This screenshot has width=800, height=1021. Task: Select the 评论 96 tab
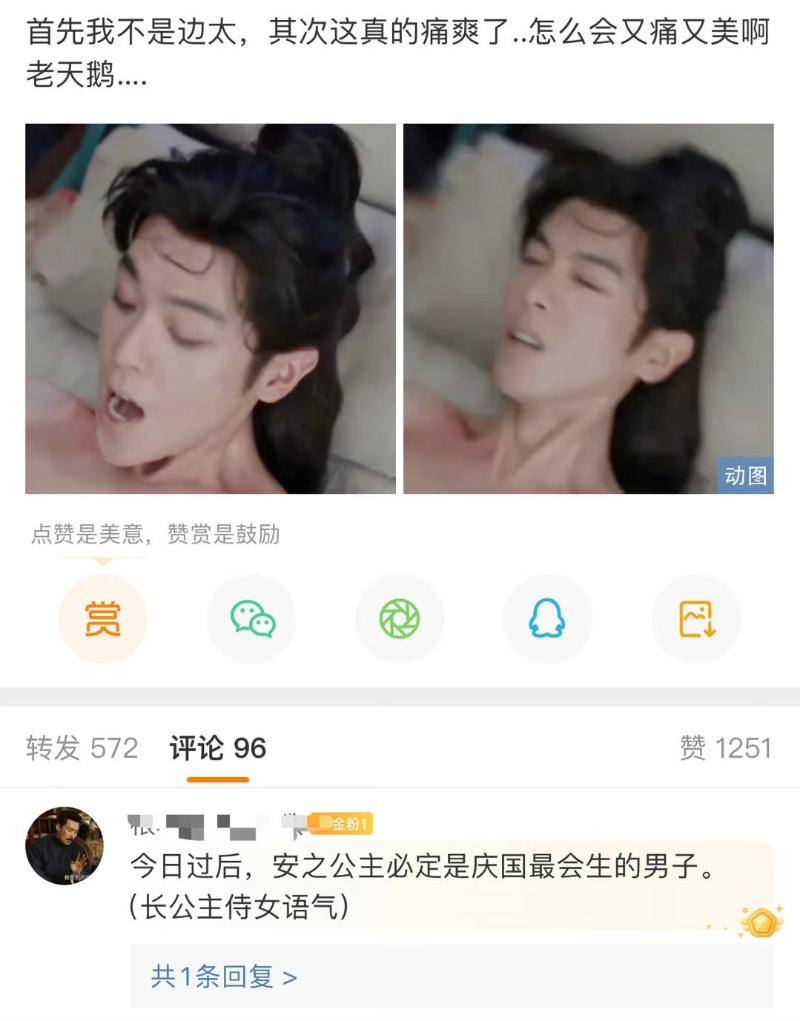[x=218, y=748]
